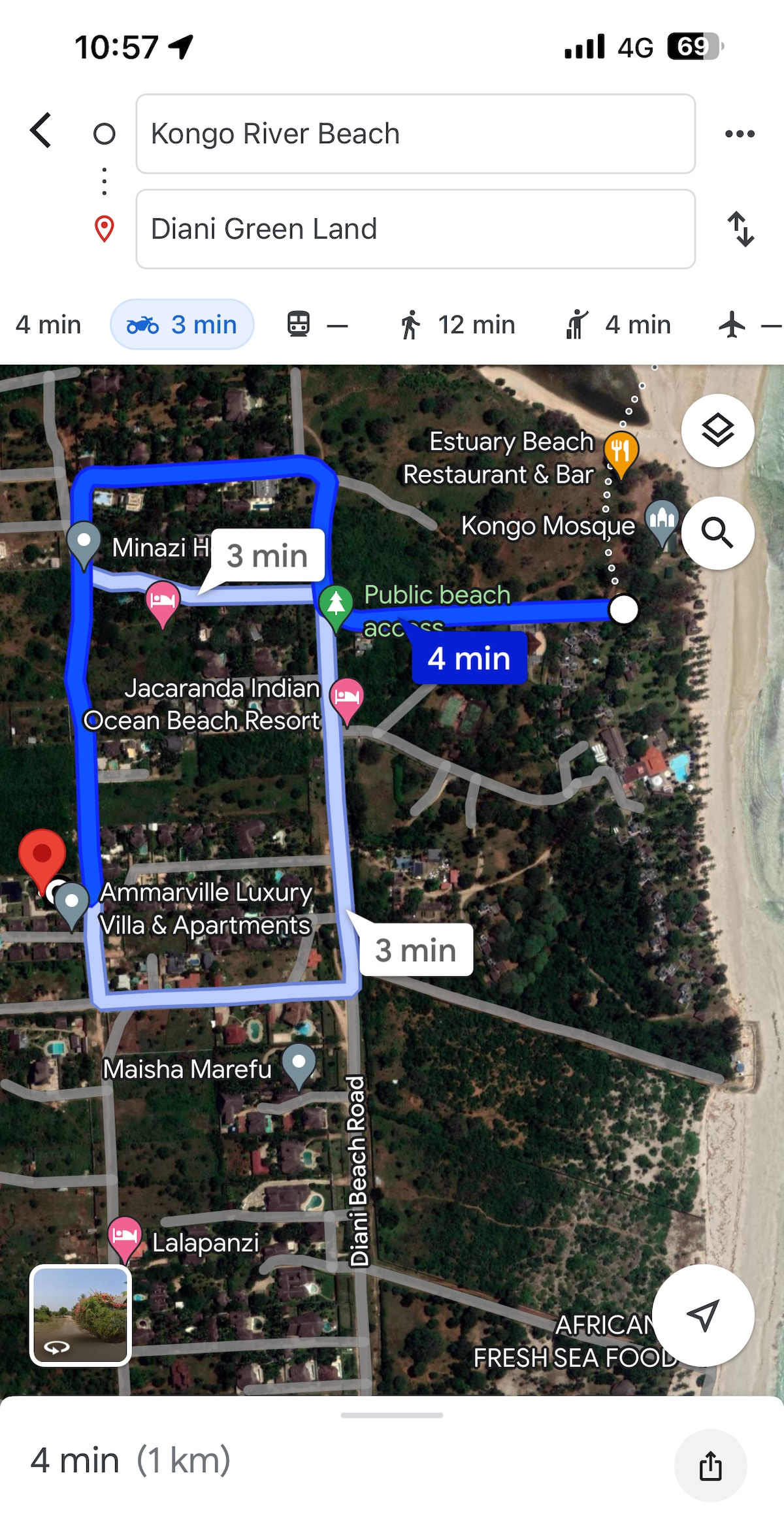784x1514 pixels.
Task: Select motorcycle mode showing 3 min
Action: (182, 325)
